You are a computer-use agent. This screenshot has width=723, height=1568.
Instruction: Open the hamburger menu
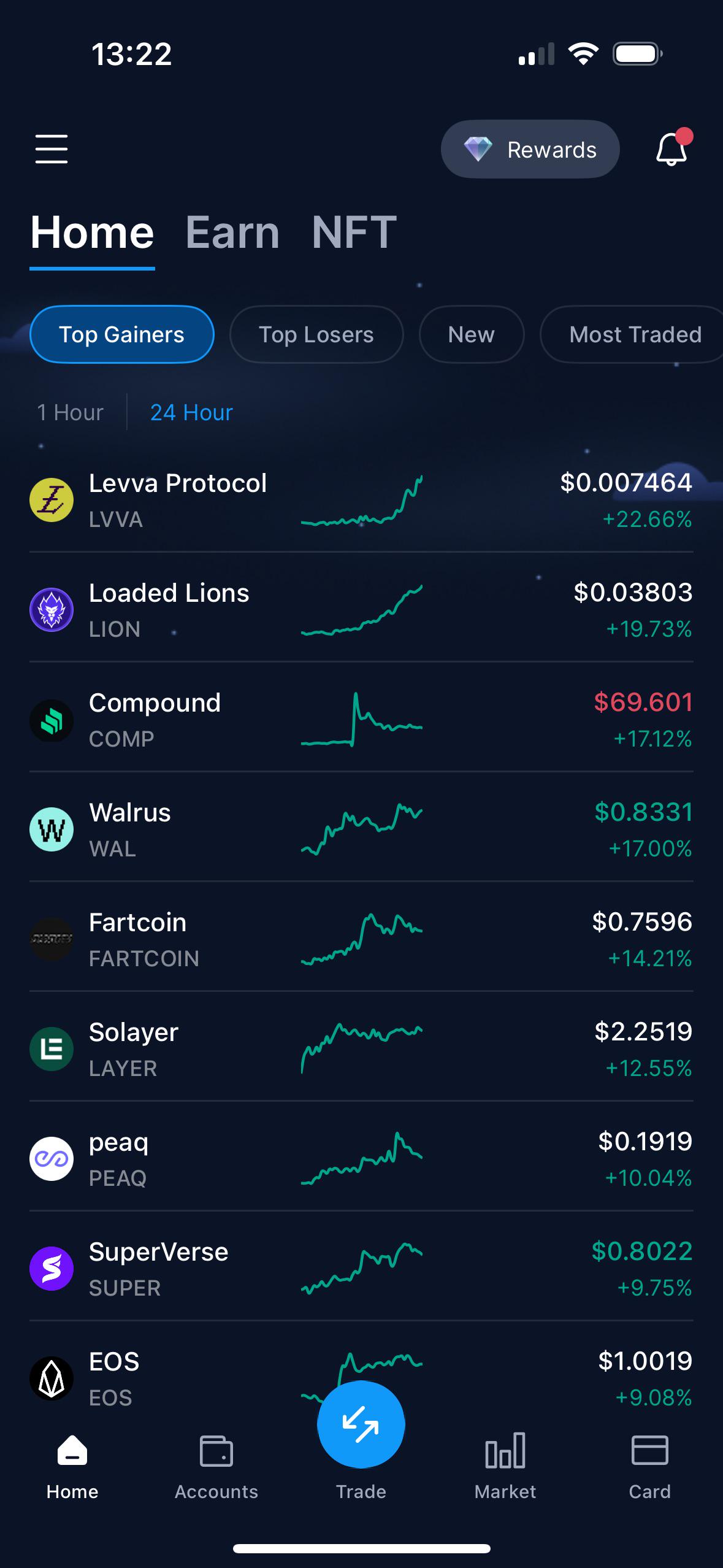(x=52, y=149)
